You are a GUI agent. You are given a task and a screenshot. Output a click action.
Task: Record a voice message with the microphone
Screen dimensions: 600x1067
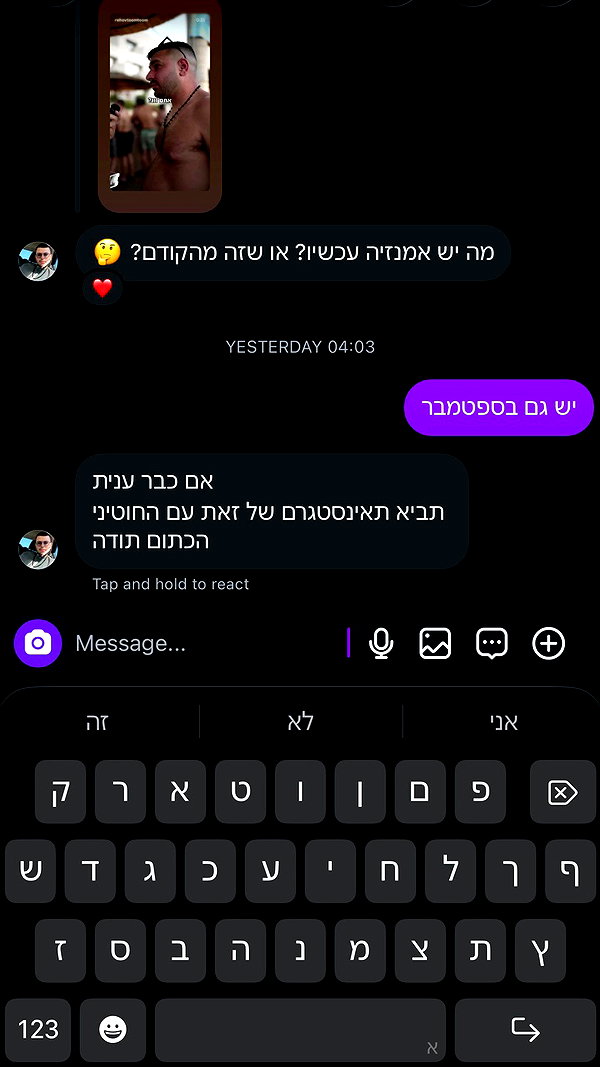tap(381, 643)
